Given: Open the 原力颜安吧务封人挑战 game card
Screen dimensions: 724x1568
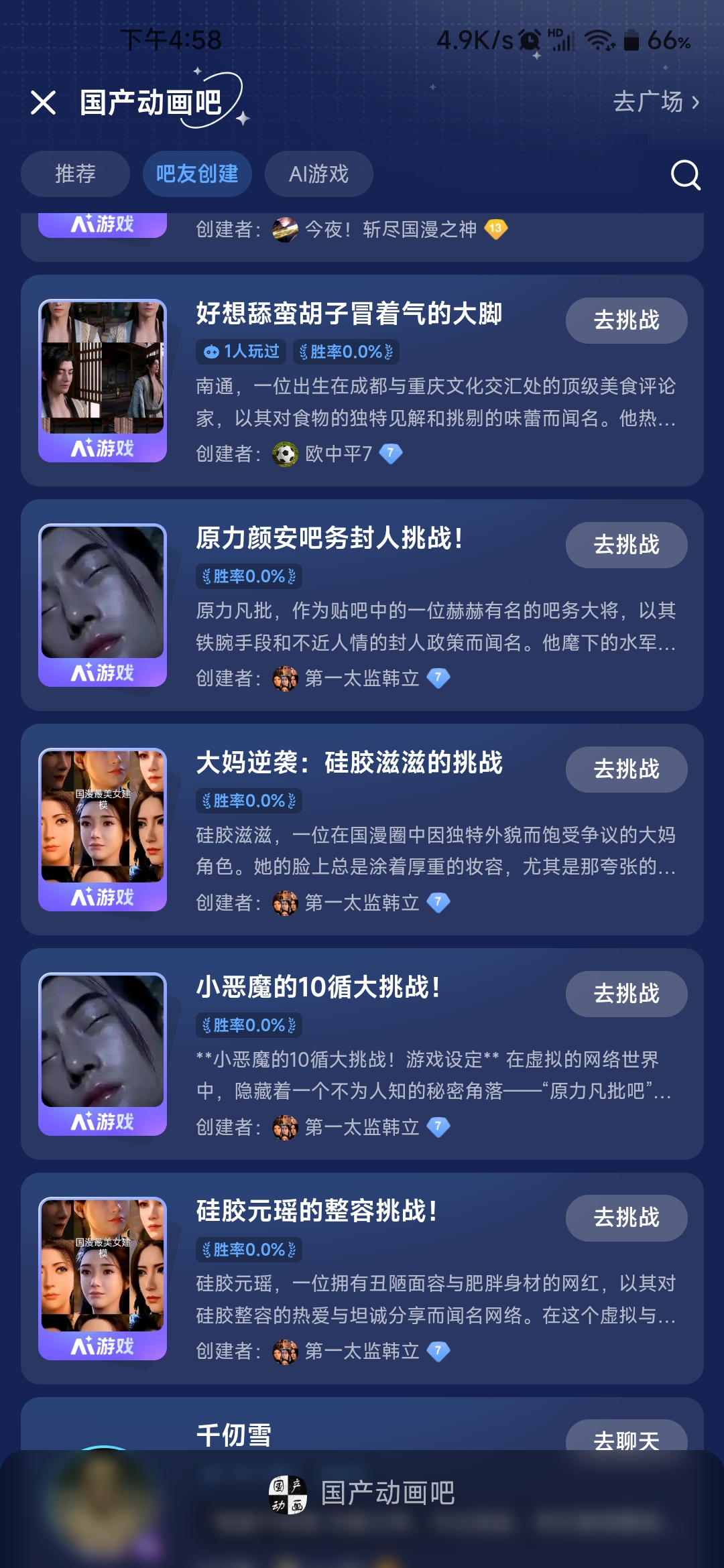Looking at the screenshot, I should point(328,539).
